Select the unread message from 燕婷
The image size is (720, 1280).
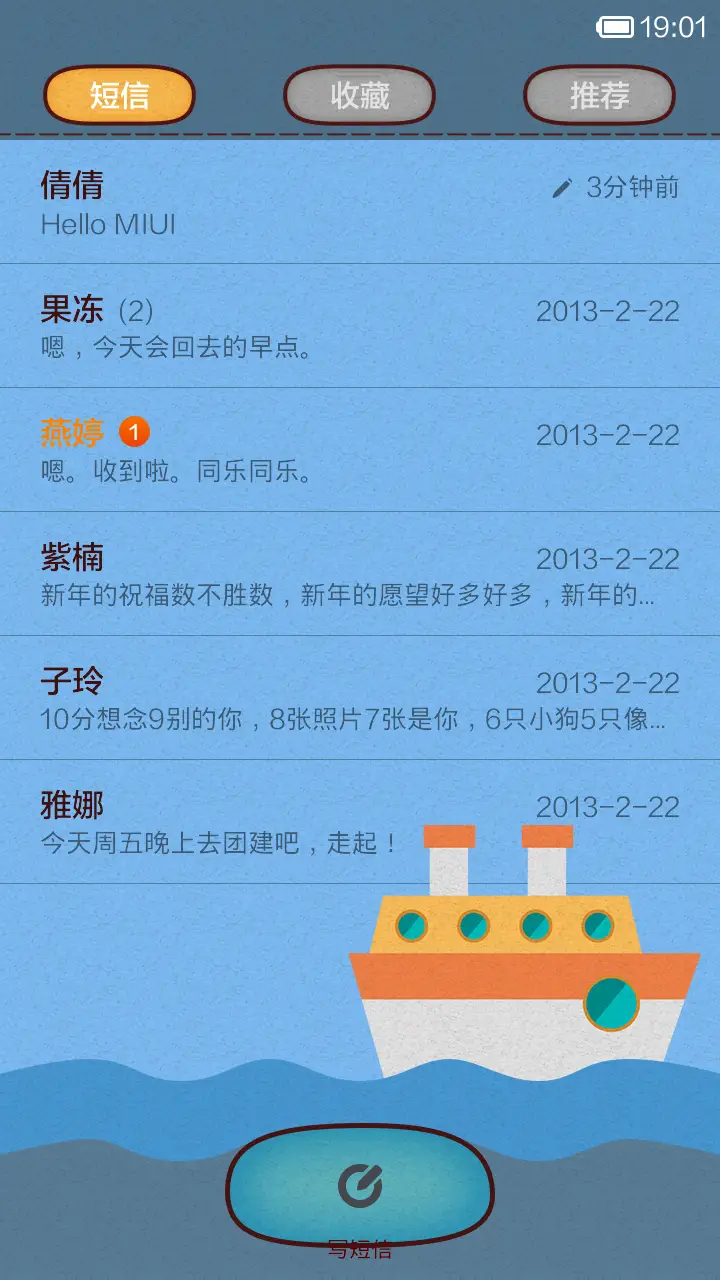click(x=300, y=450)
